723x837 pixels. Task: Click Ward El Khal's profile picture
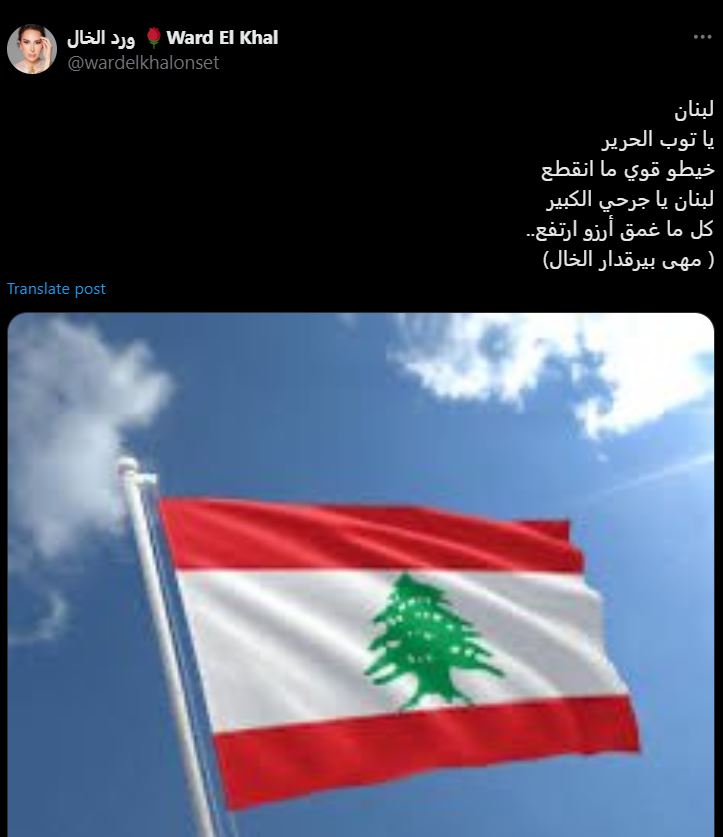point(33,48)
